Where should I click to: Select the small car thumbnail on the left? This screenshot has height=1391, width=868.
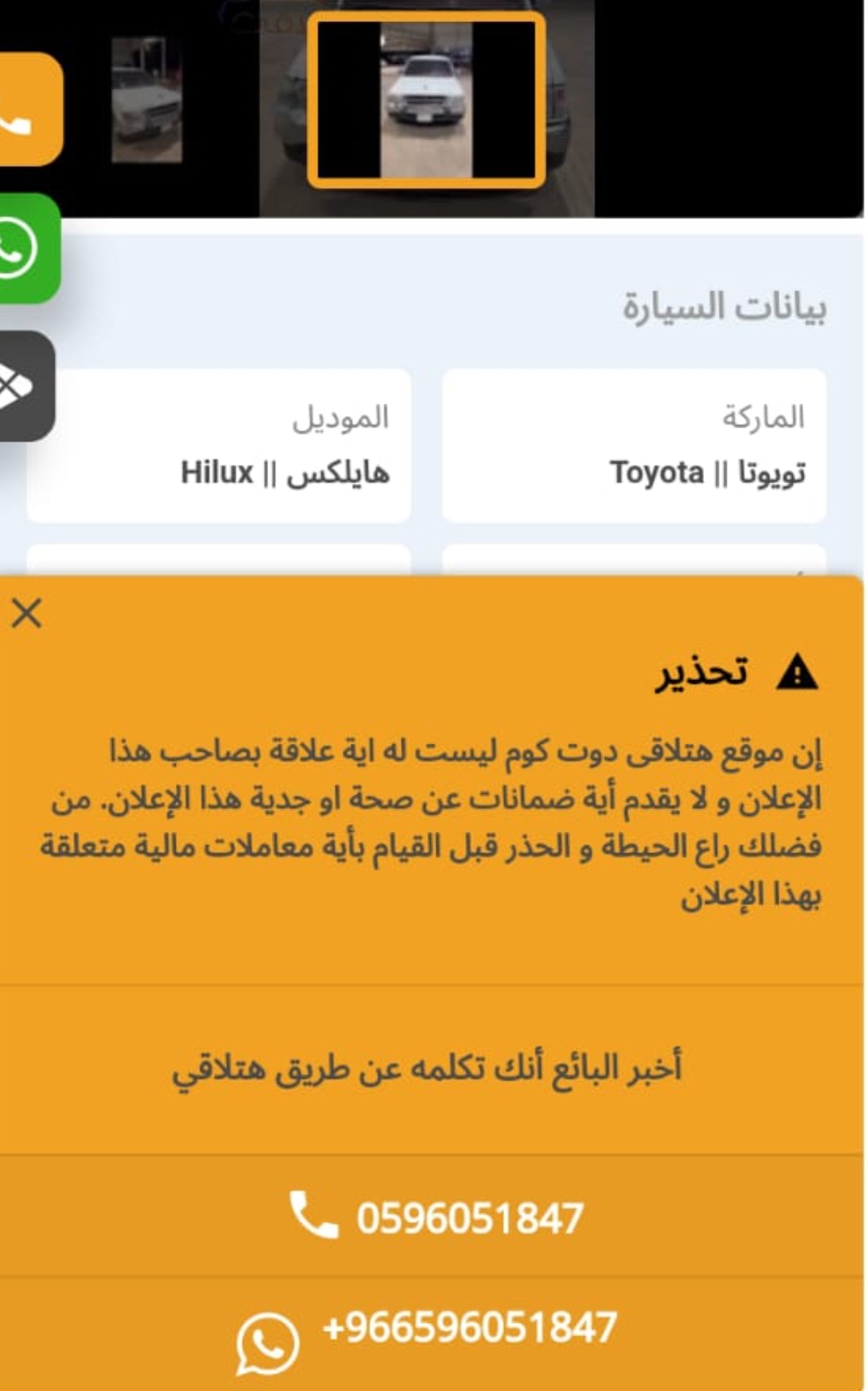(147, 99)
